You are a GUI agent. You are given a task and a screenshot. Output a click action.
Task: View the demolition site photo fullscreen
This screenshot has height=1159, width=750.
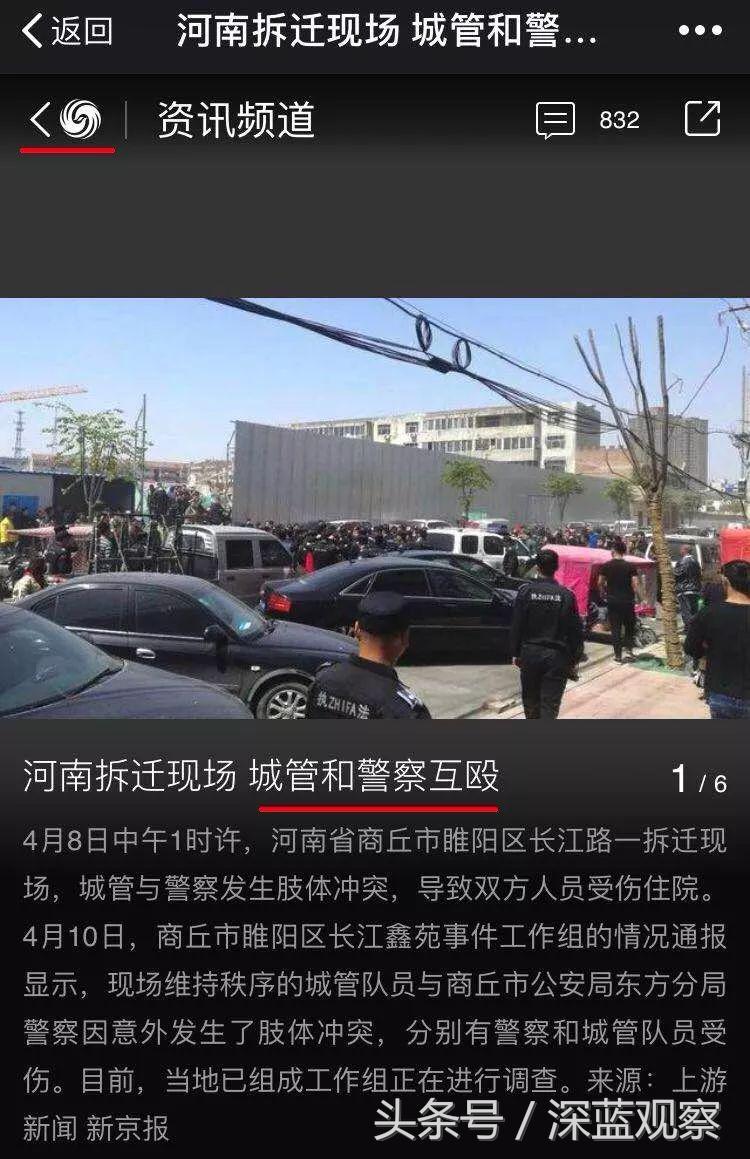coord(375,508)
